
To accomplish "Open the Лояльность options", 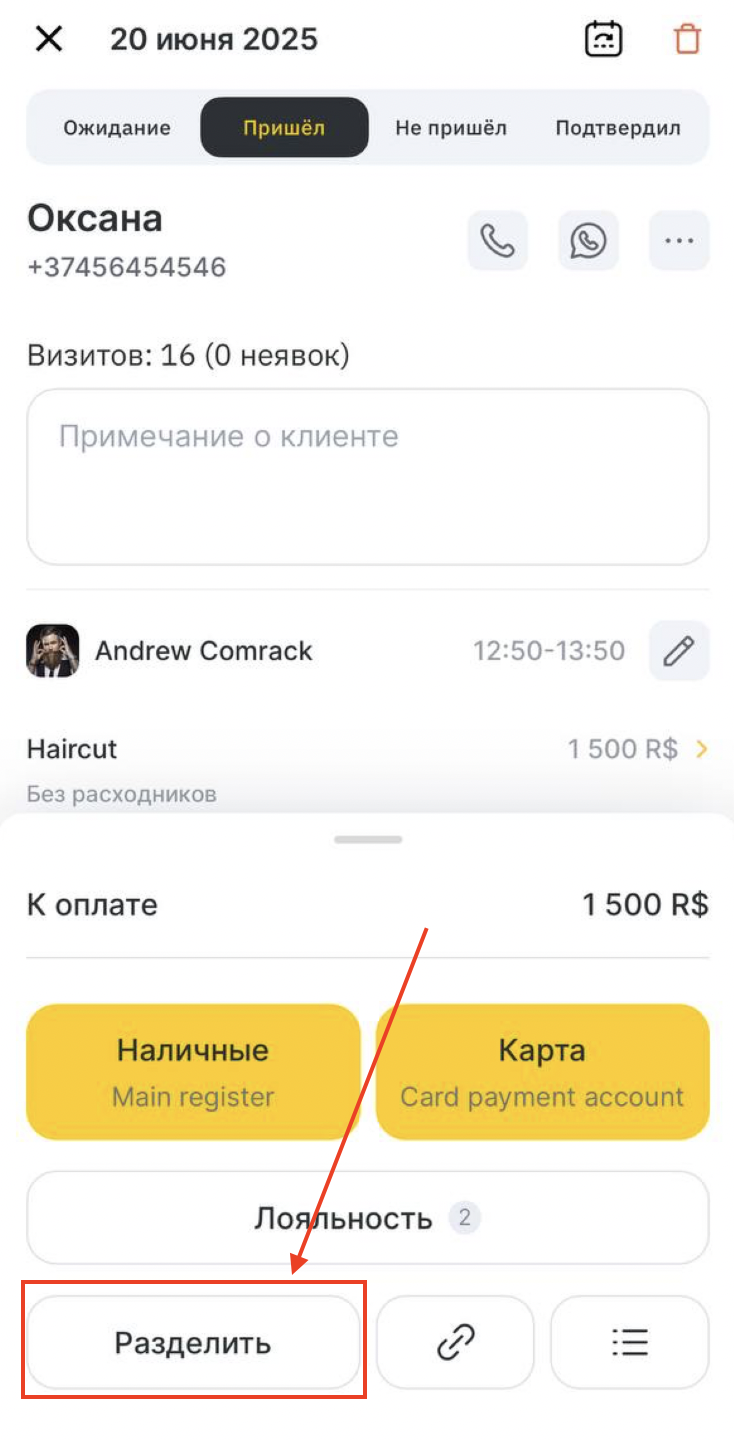I will tap(367, 1218).
